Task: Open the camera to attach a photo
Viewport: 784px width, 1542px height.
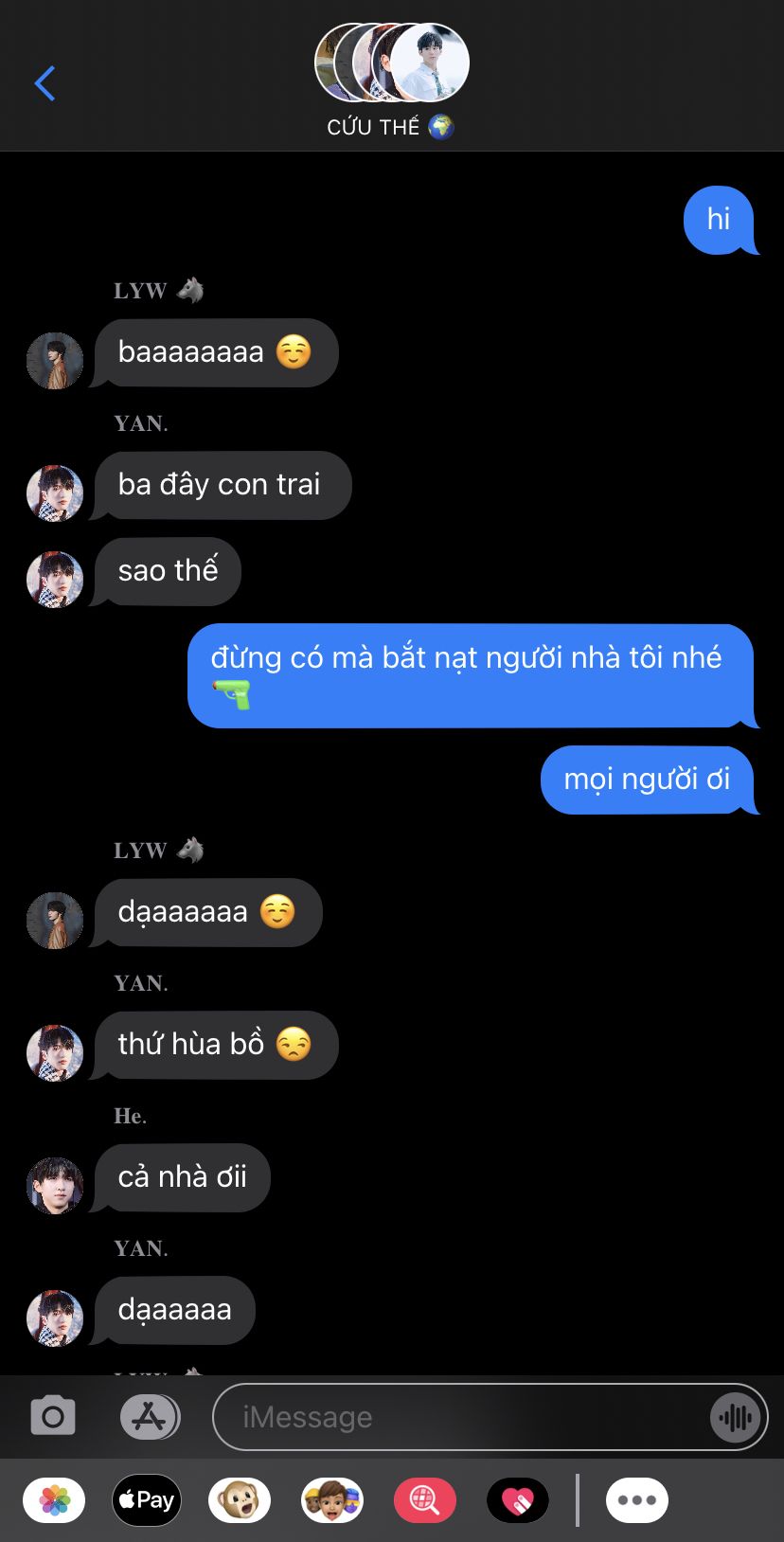Action: [53, 1417]
